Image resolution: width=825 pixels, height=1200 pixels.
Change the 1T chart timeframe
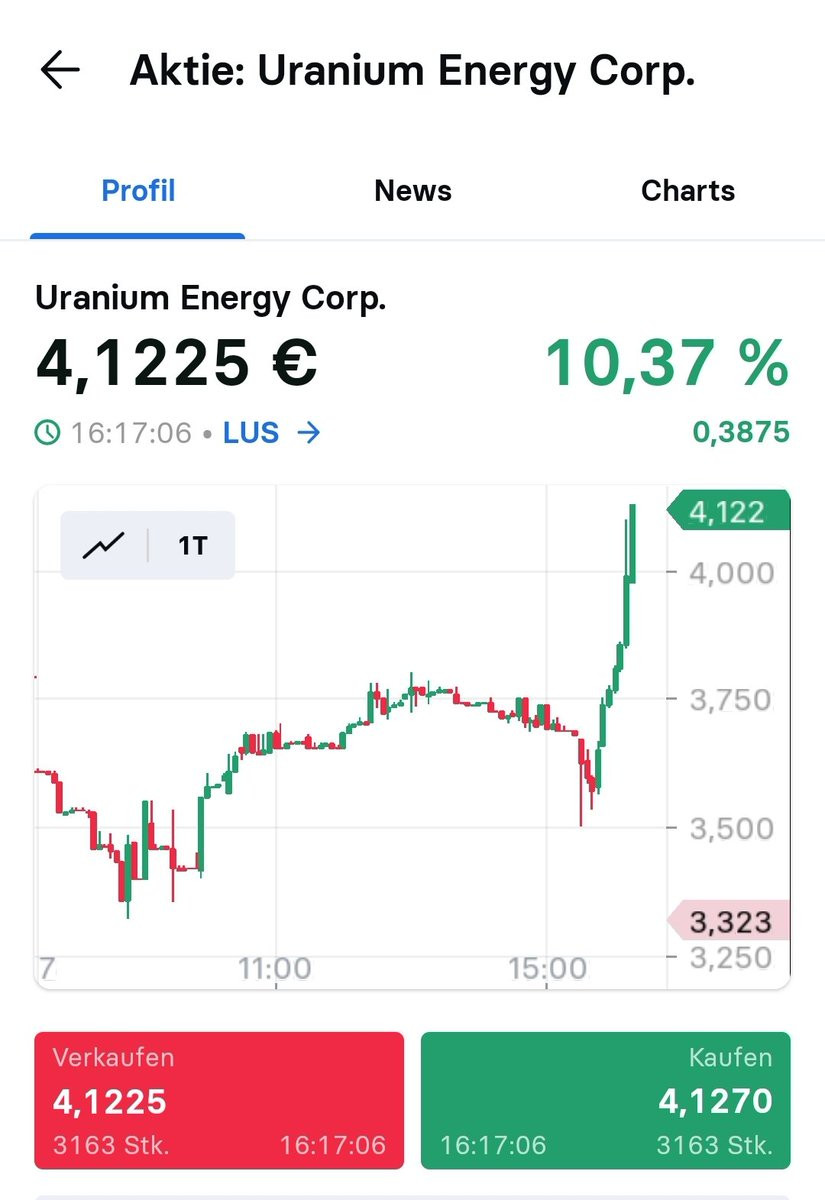[192, 546]
